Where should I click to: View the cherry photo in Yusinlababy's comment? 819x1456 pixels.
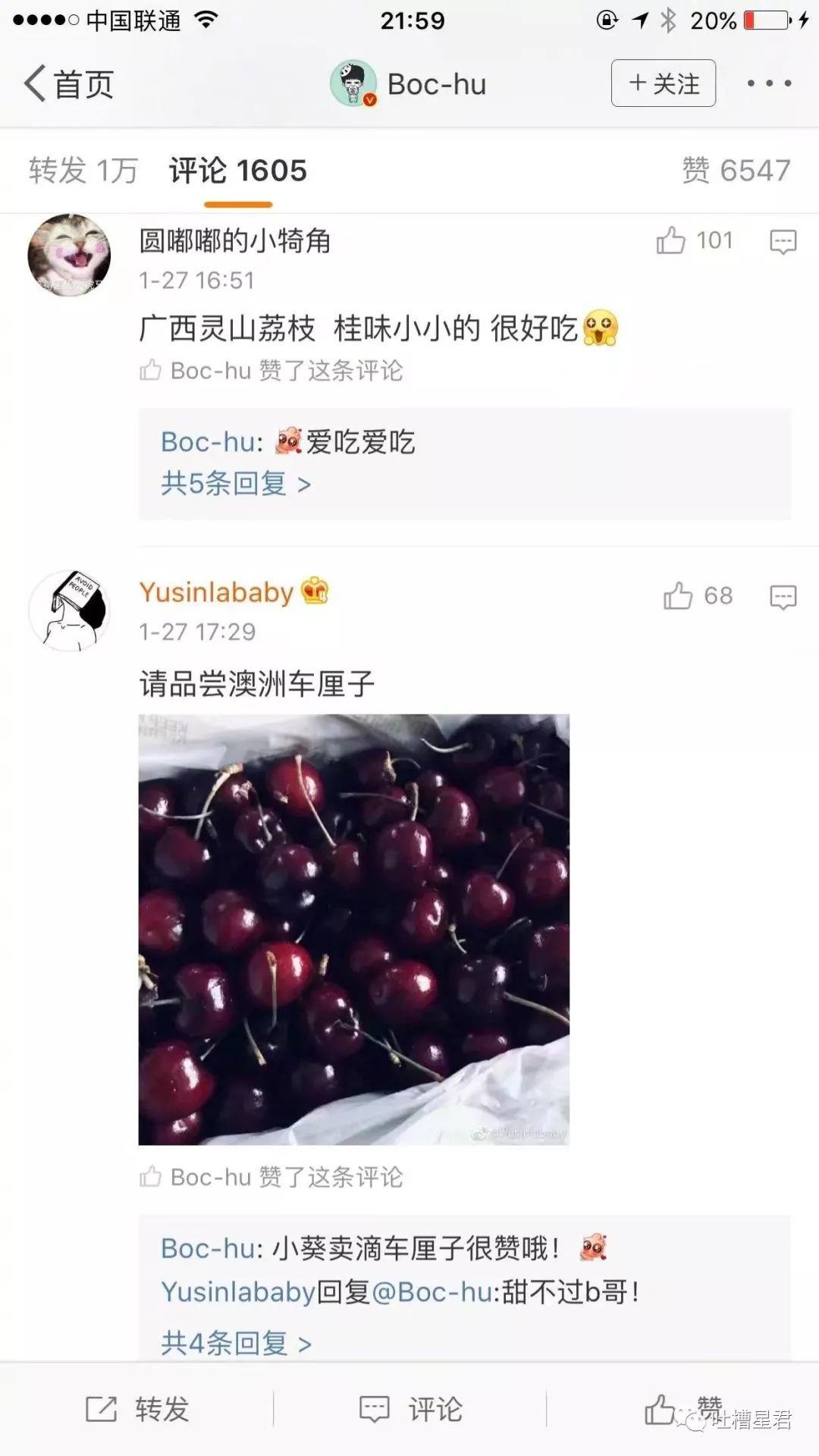coord(353,929)
